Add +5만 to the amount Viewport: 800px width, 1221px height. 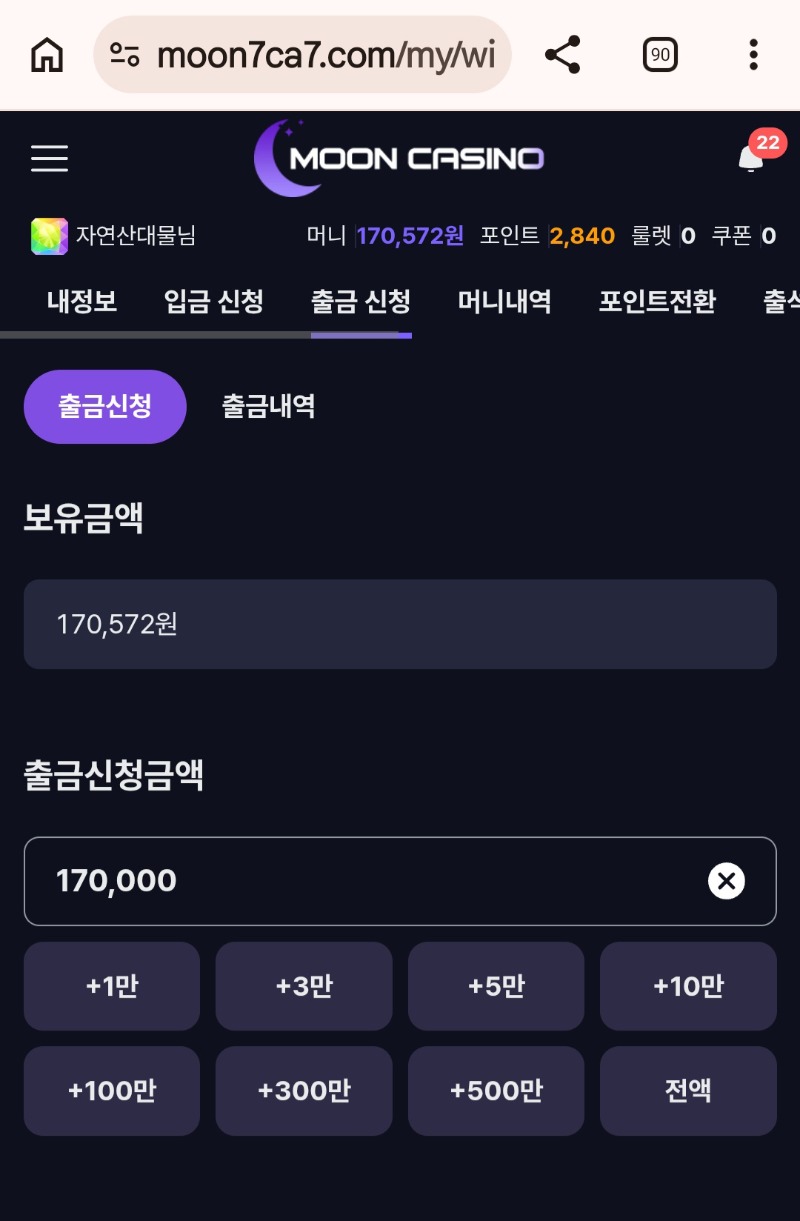click(496, 986)
